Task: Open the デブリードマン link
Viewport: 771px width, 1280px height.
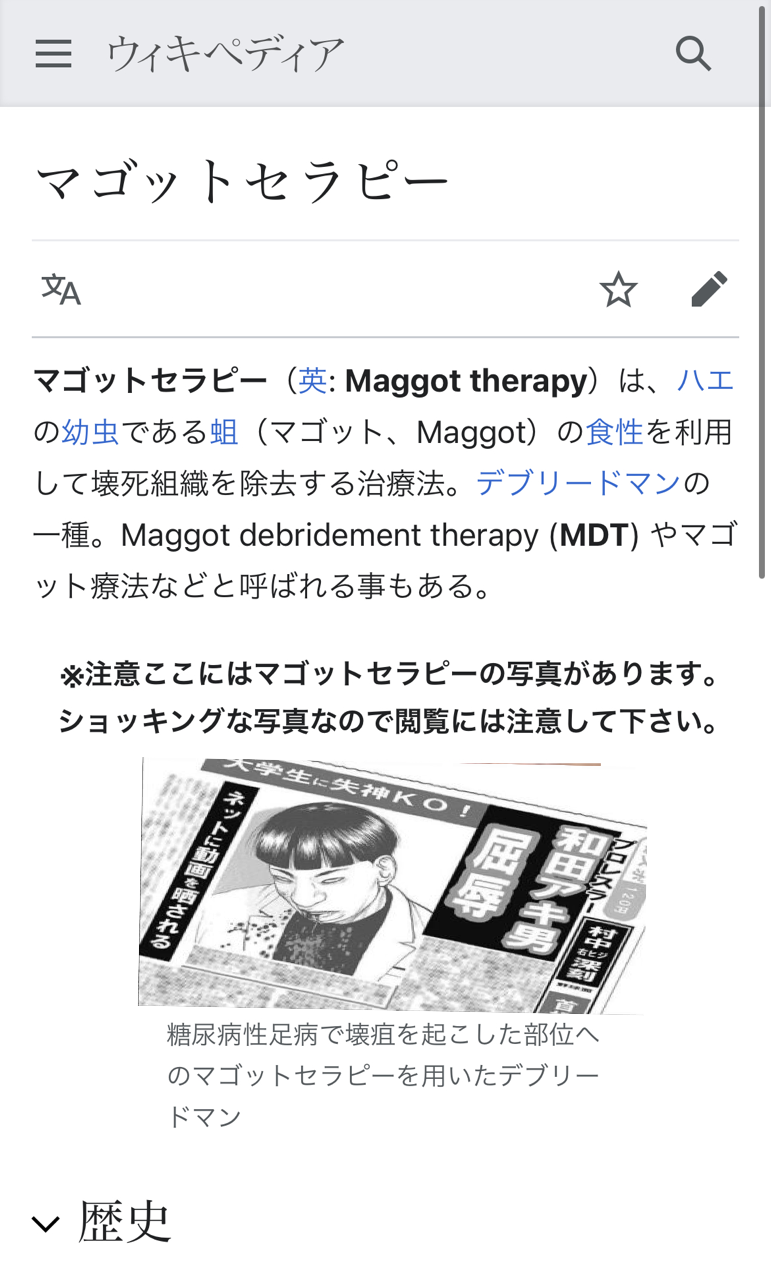Action: [578, 484]
